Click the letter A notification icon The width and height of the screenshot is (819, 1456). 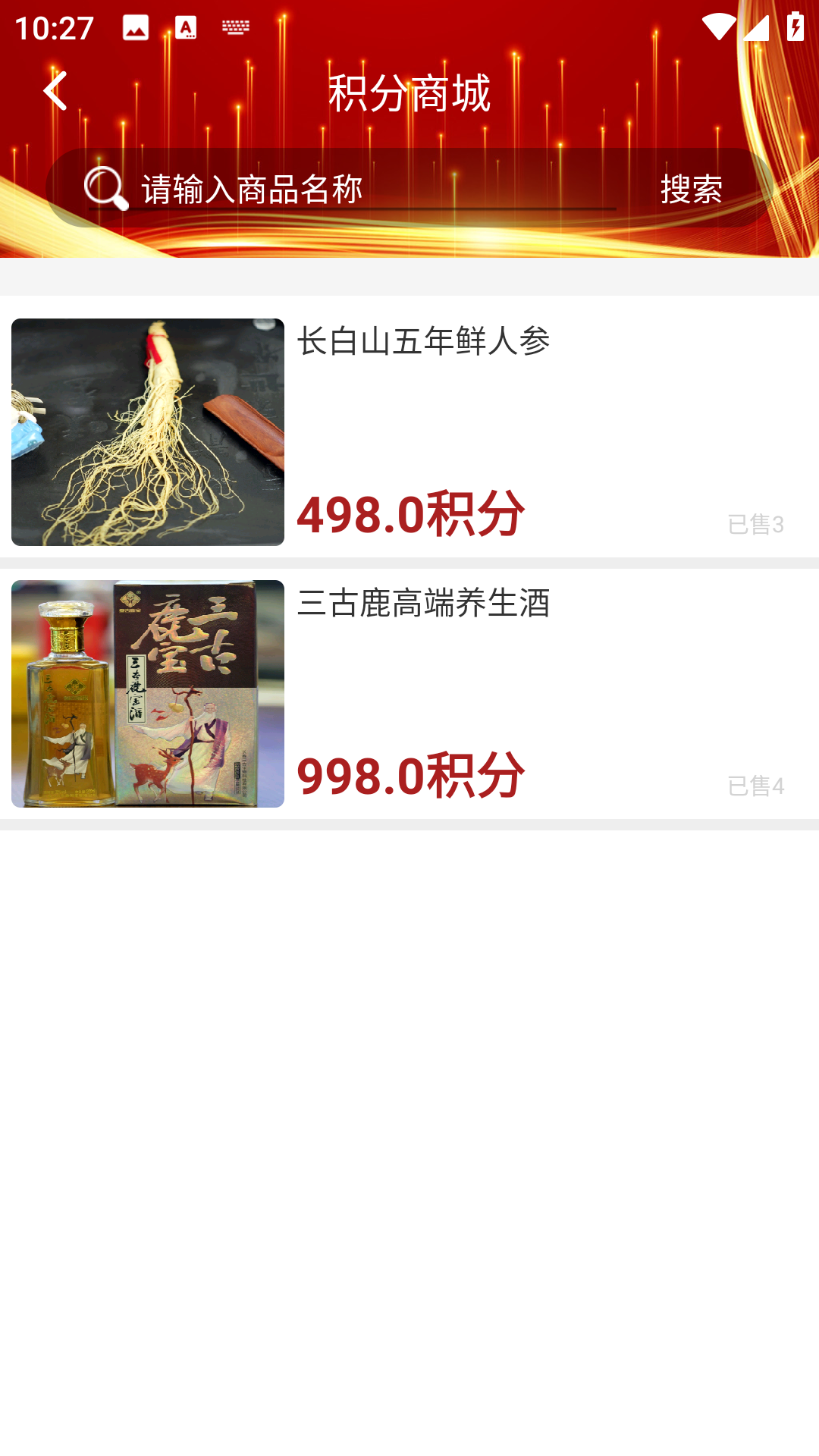184,27
